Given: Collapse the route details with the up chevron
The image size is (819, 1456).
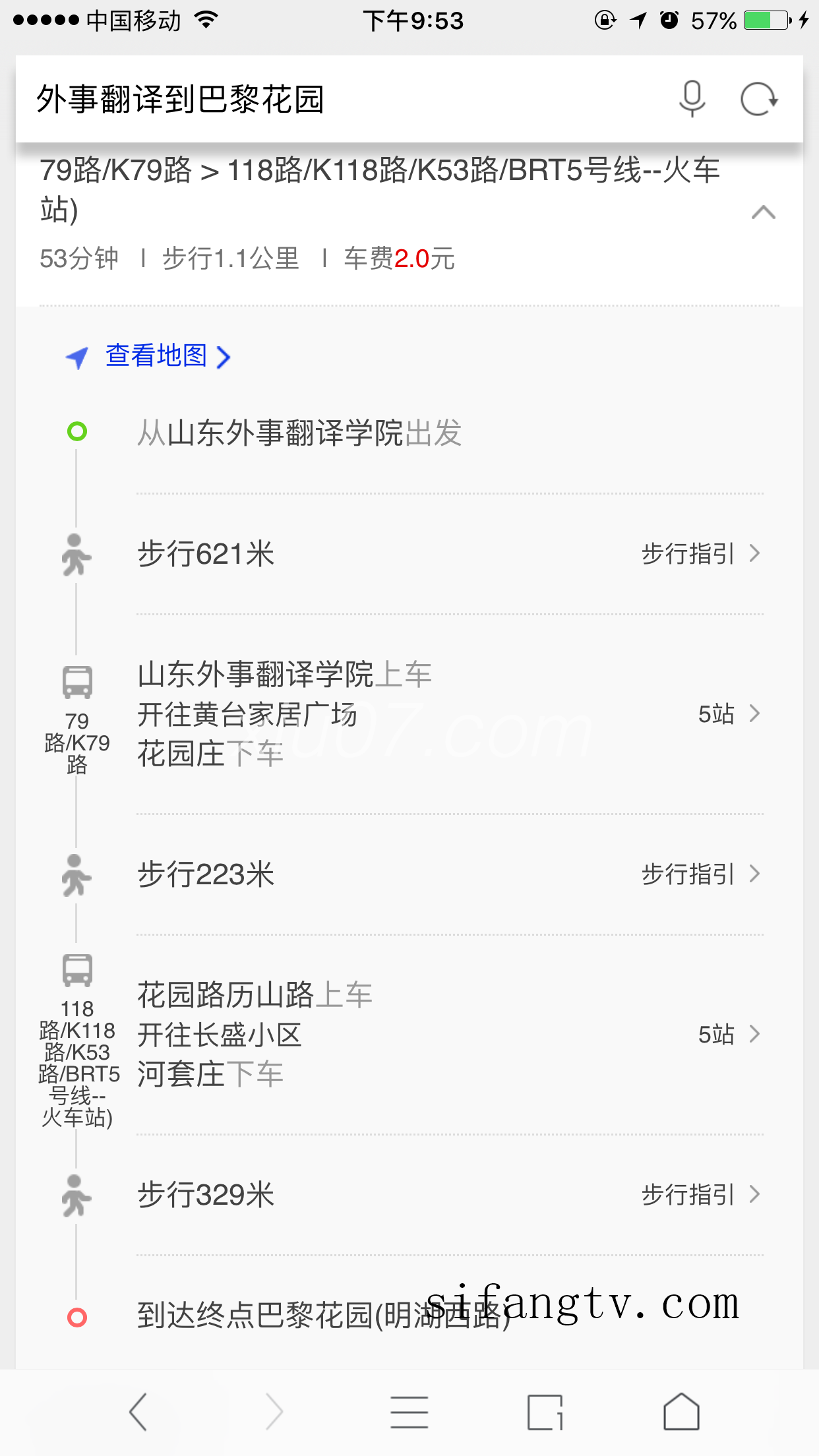Looking at the screenshot, I should 764,212.
